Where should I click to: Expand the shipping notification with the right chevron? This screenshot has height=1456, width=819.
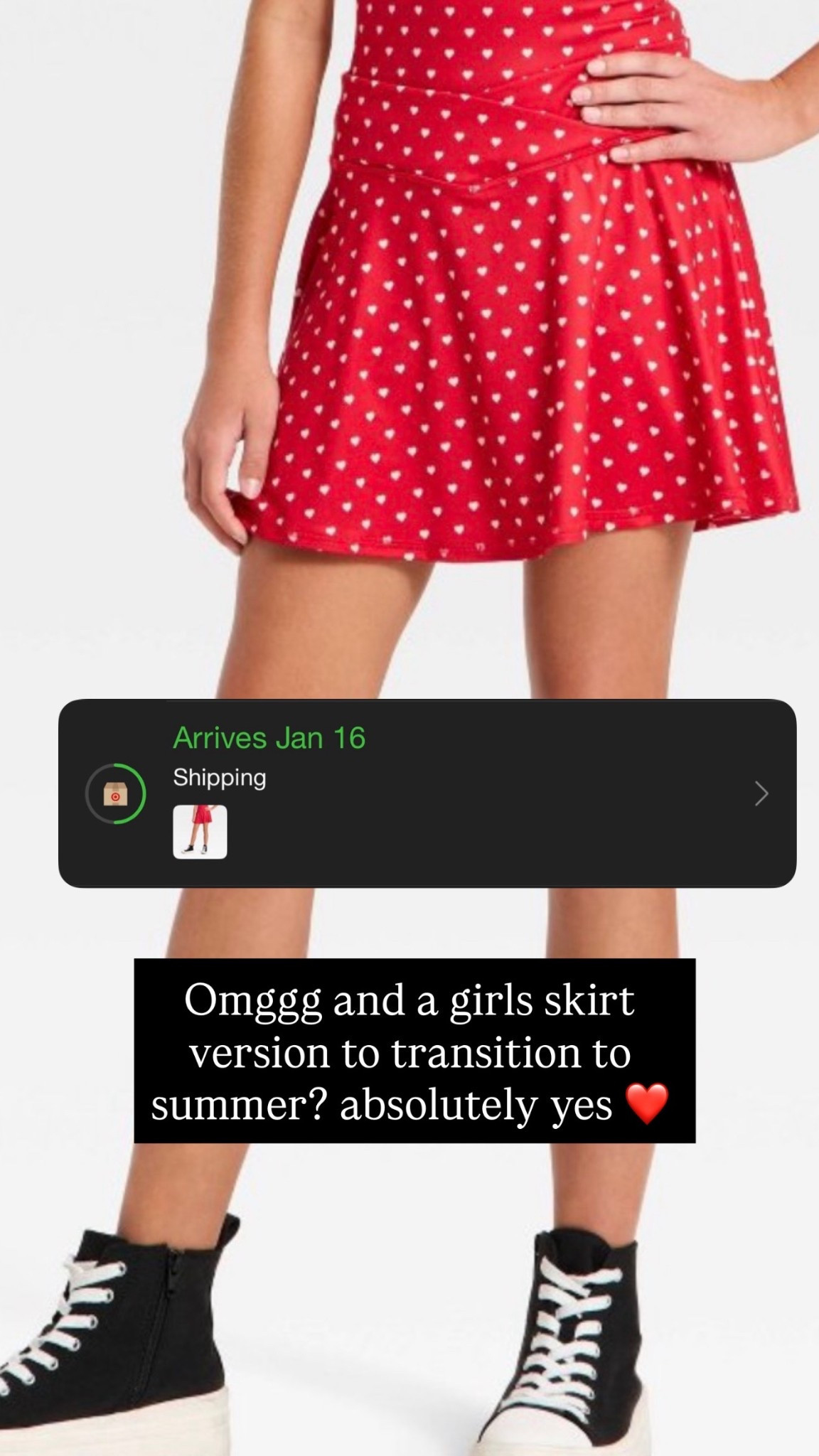(760, 793)
